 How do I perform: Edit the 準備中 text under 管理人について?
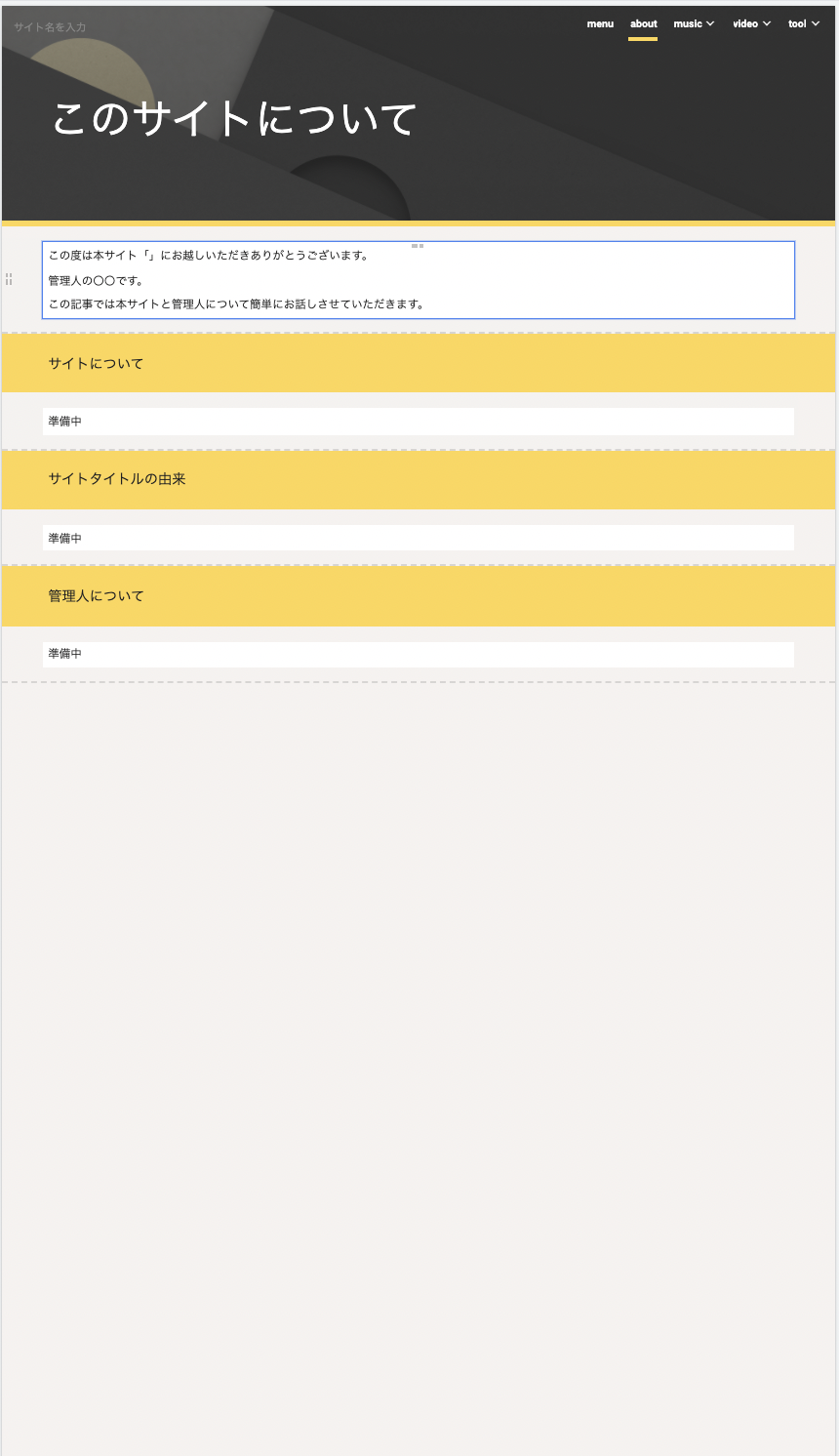coord(418,654)
